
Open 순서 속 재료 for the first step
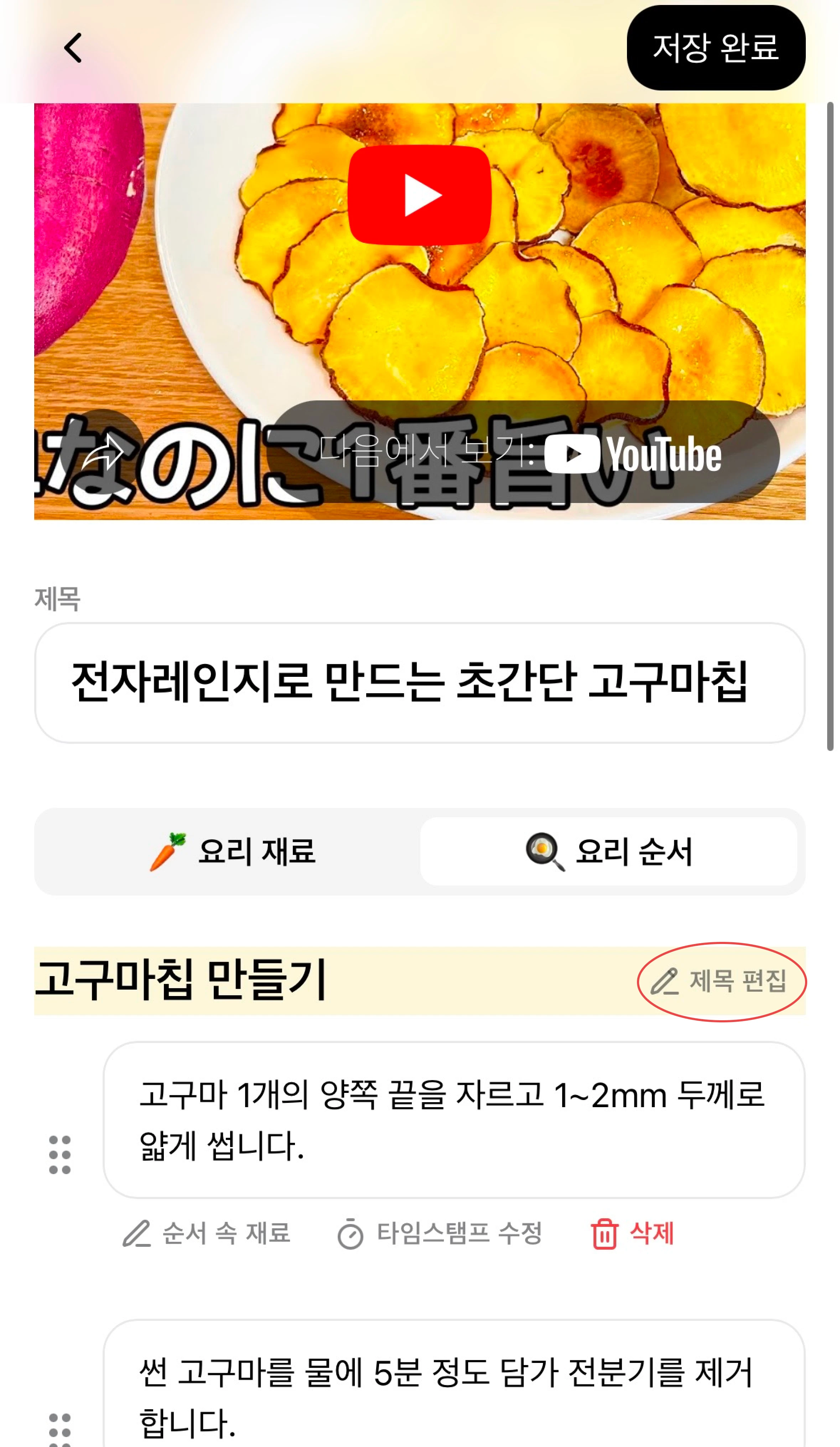(x=207, y=1233)
